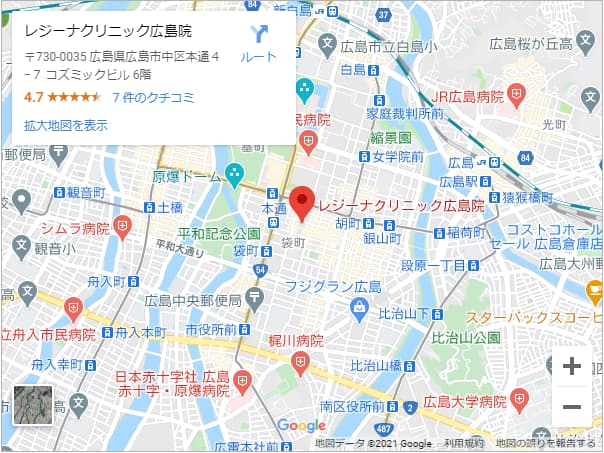Switch to satellite view thumbnail
The width and height of the screenshot is (604, 453).
pyautogui.click(x=32, y=404)
